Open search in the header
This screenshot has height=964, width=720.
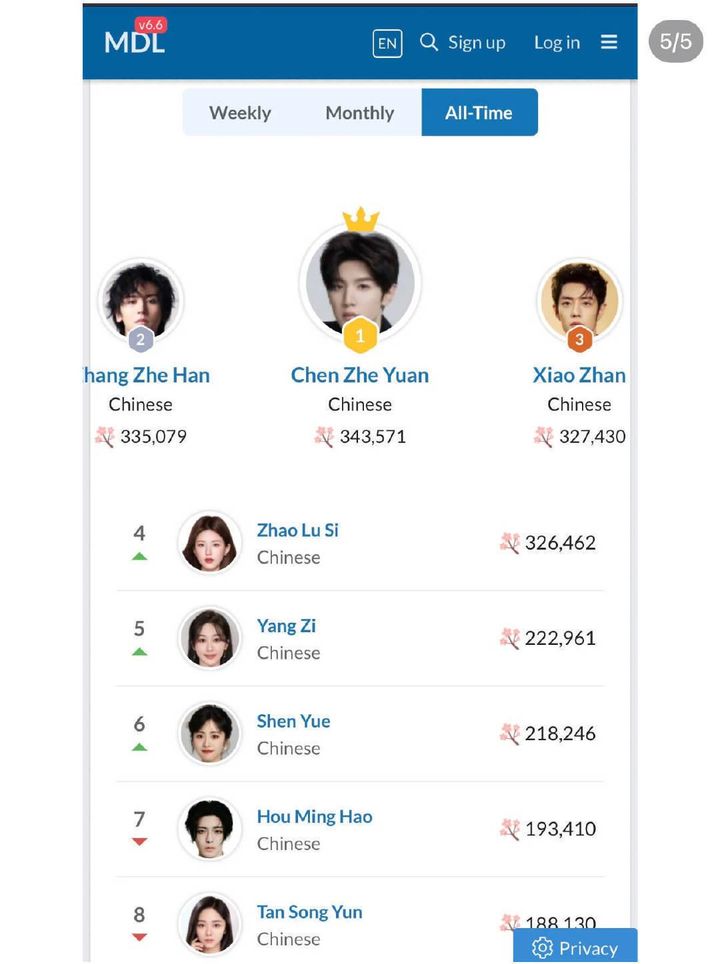(429, 42)
